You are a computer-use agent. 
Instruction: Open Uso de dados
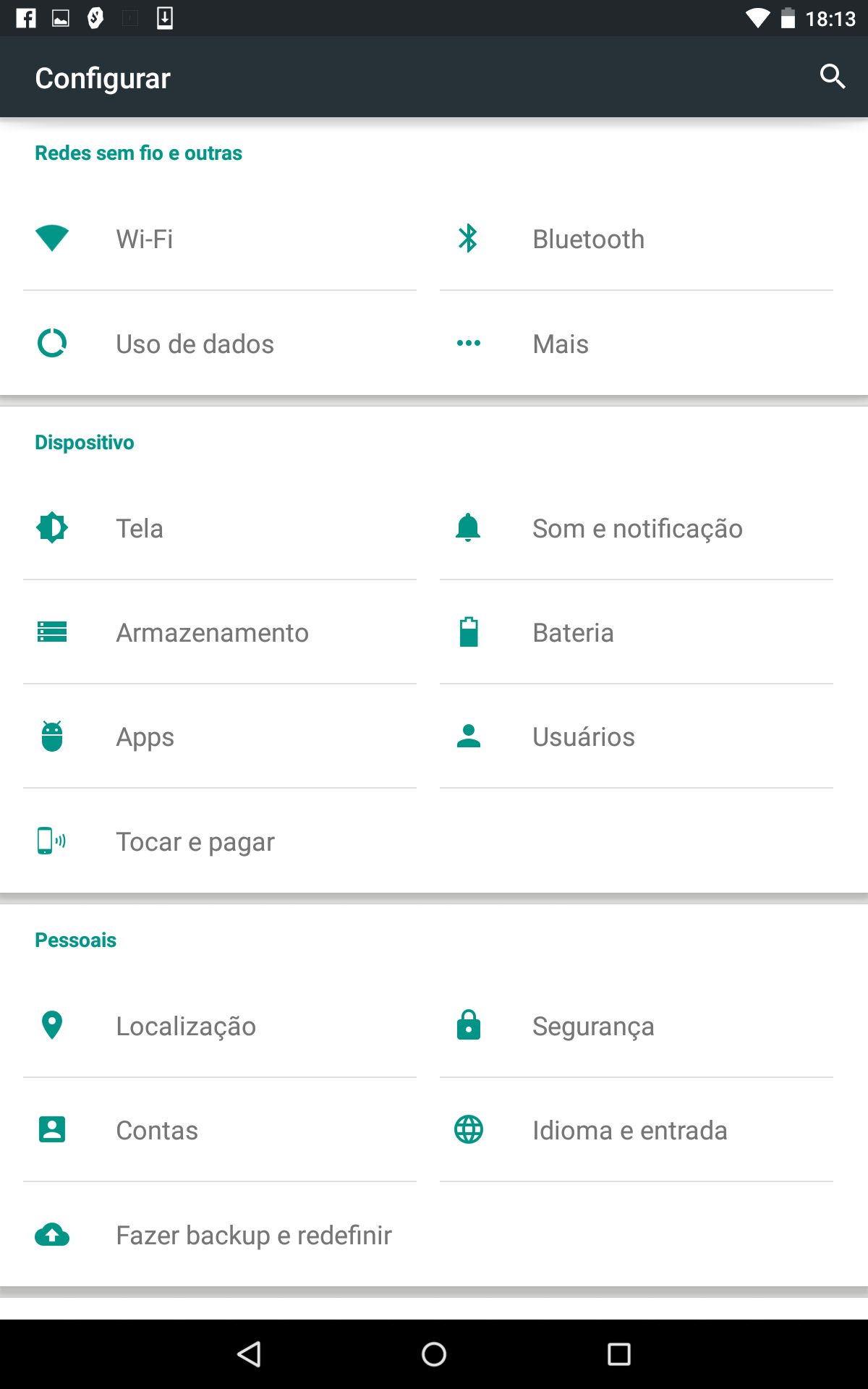coord(220,344)
